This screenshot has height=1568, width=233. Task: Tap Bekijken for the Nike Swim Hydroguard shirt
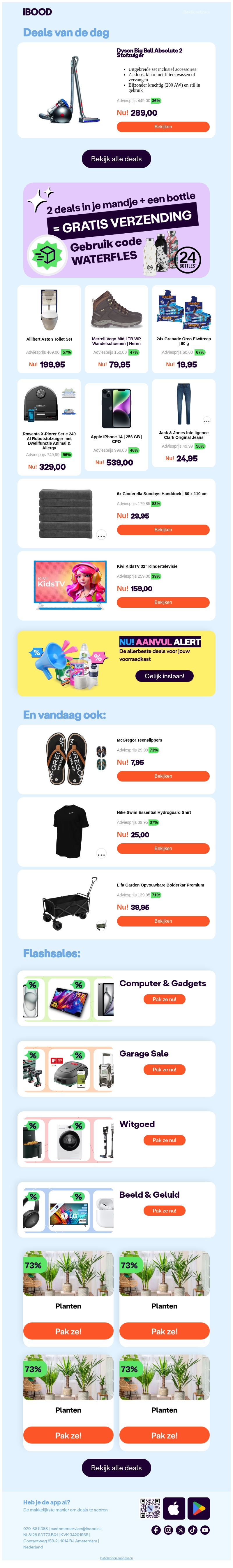coord(163,848)
